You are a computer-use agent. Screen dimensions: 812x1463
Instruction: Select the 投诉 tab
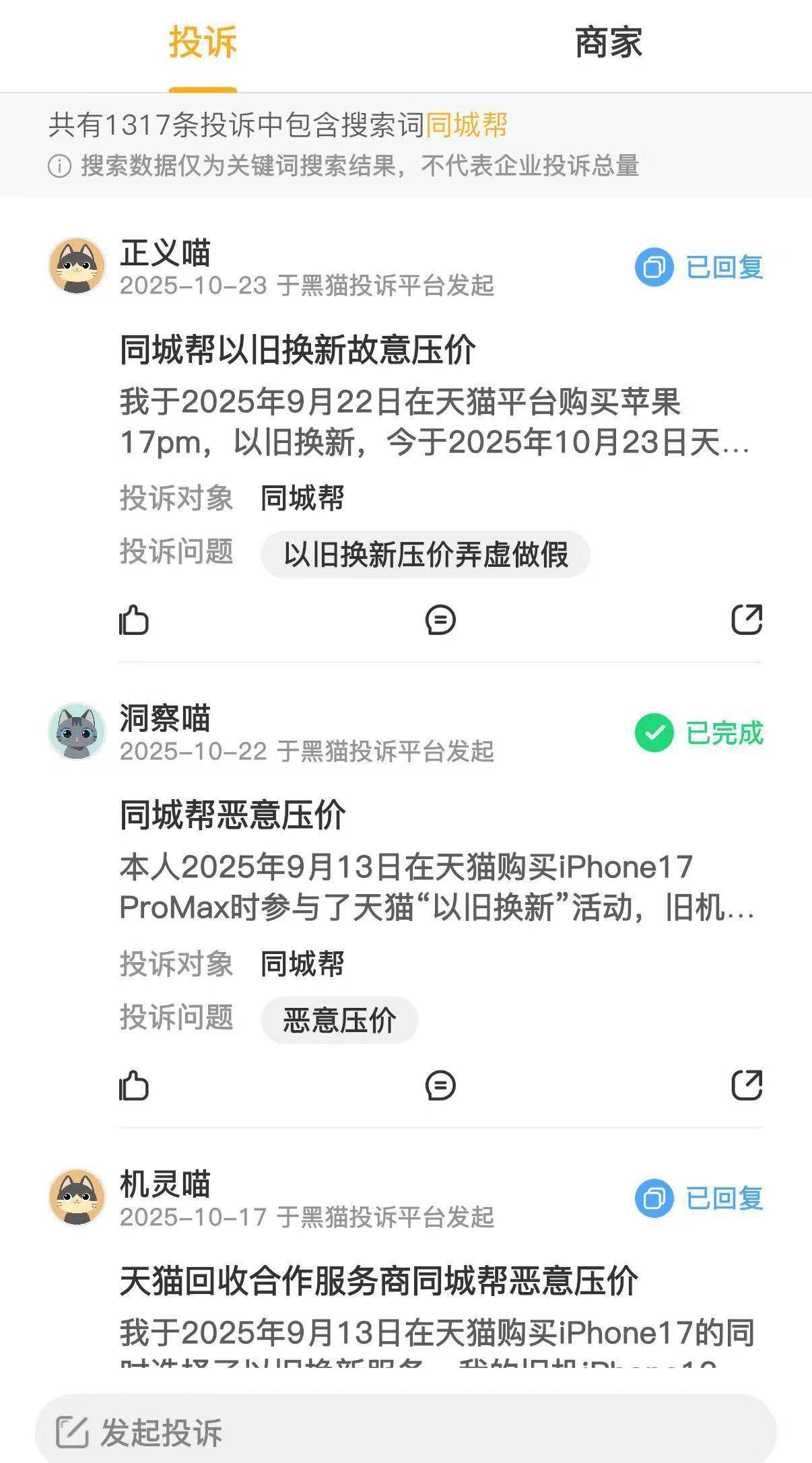click(203, 43)
